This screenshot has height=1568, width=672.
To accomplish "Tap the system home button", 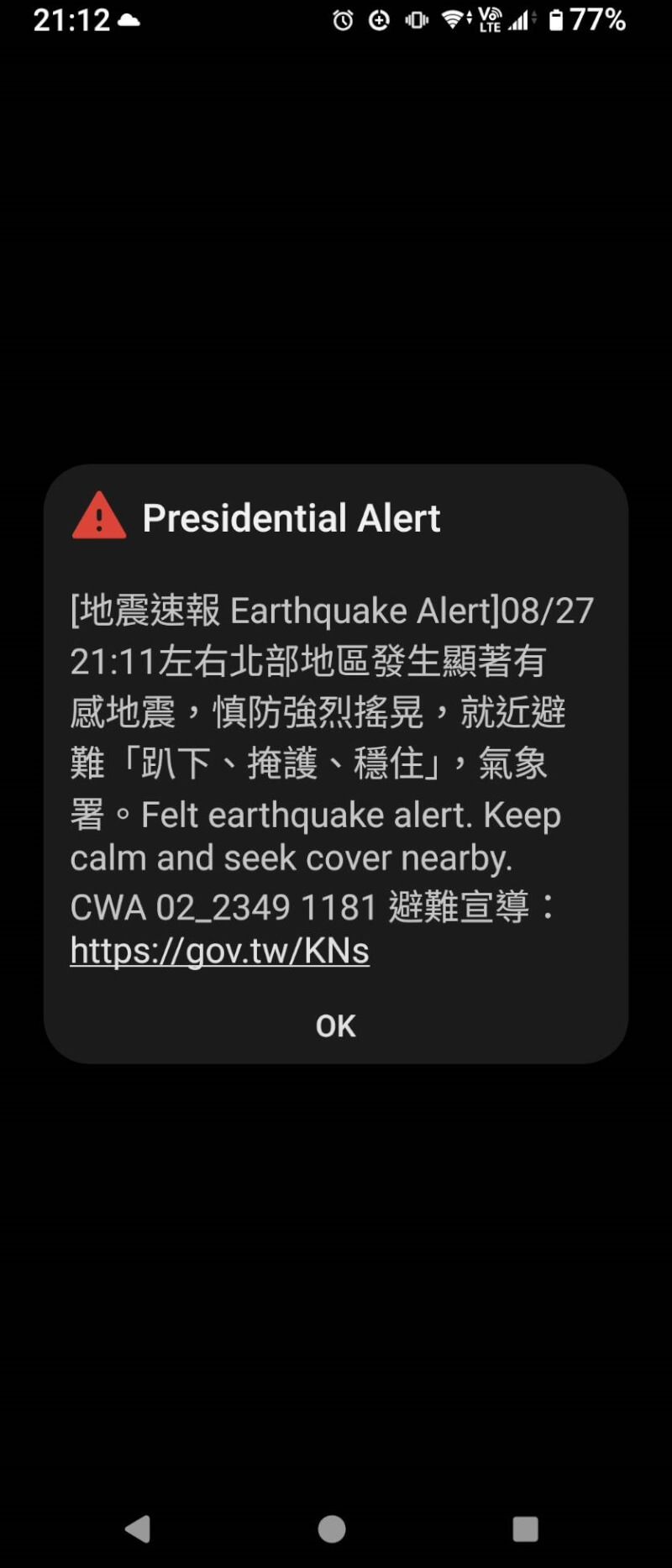I will pos(332,1529).
